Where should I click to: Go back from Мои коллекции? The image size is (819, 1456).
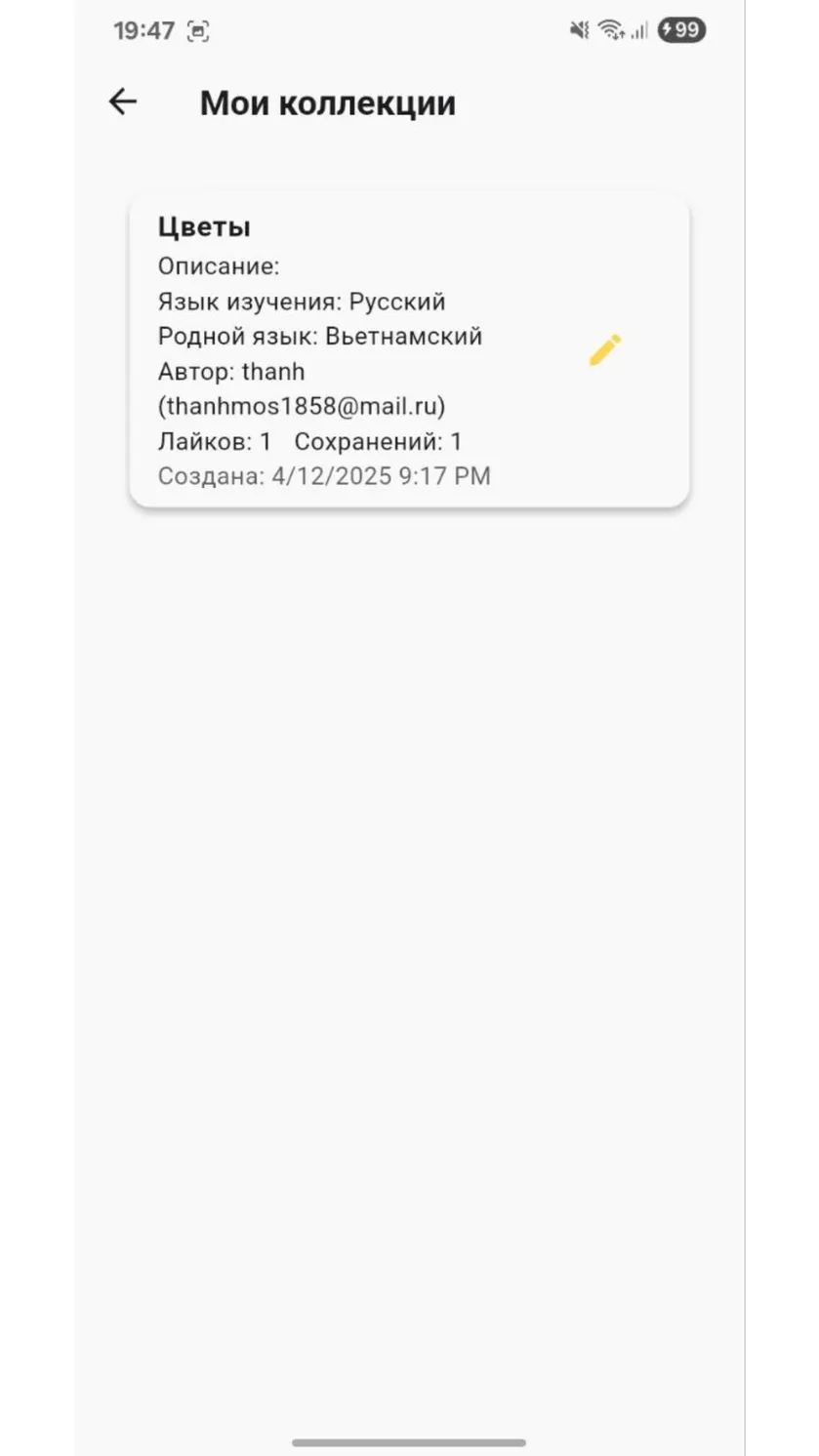click(122, 101)
